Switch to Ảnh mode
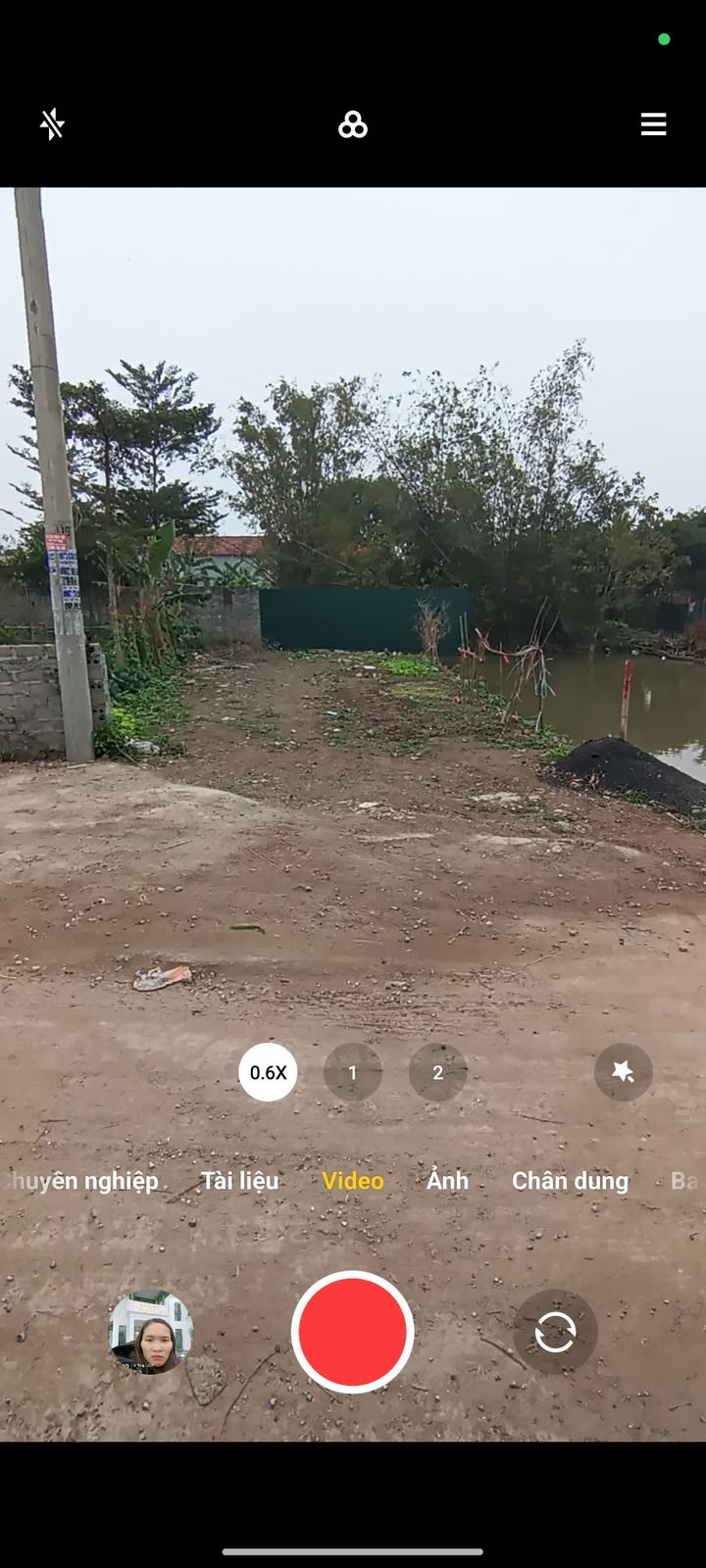706x1568 pixels. click(x=447, y=1181)
